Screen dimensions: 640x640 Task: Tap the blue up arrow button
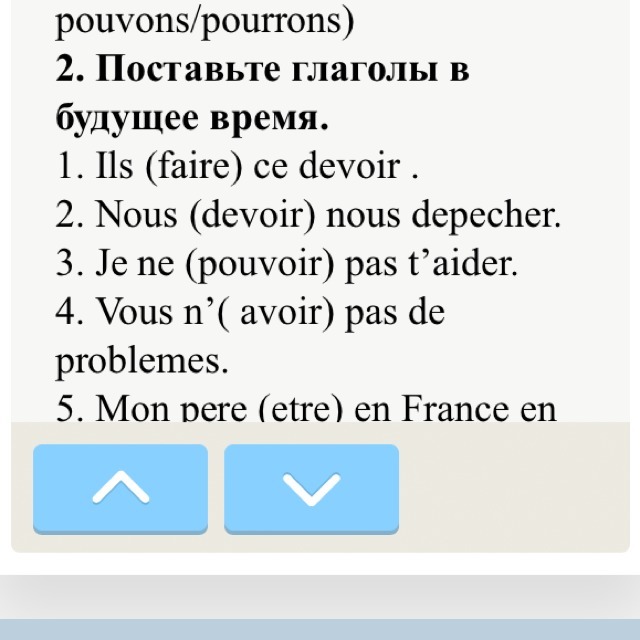tap(120, 488)
